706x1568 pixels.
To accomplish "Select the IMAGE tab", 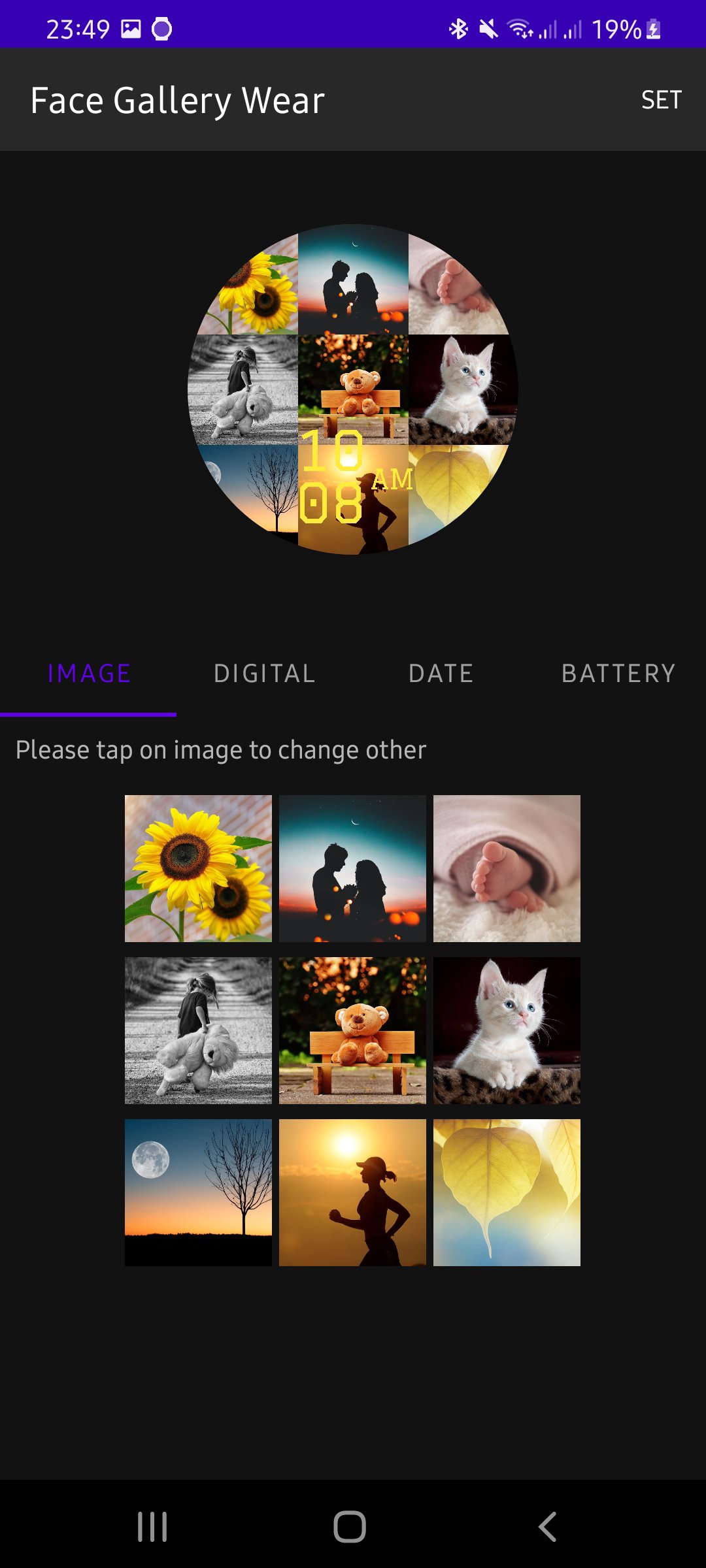I will [x=89, y=674].
